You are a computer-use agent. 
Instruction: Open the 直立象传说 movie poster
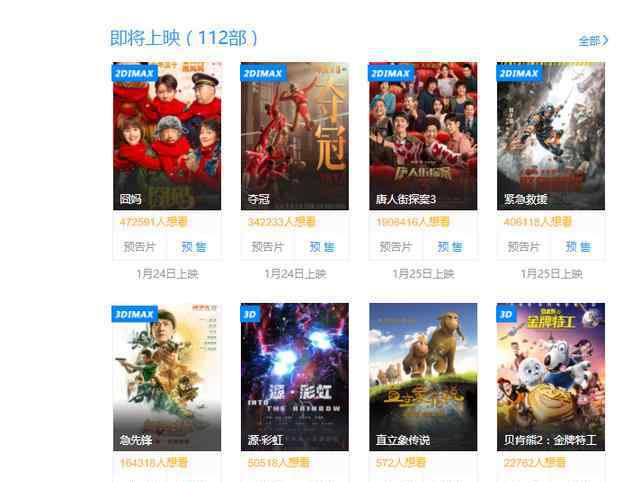tap(423, 376)
